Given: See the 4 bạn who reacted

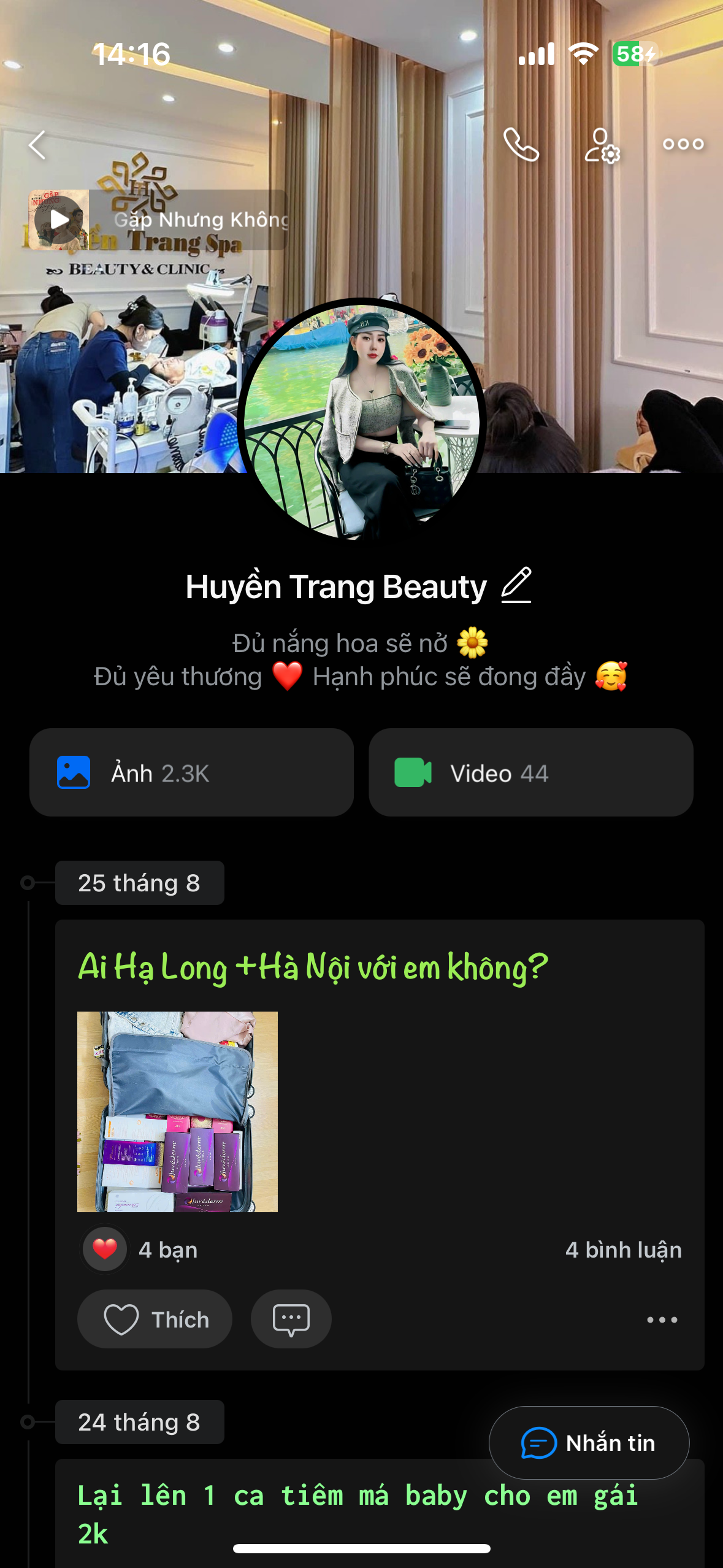Looking at the screenshot, I should [x=141, y=1250].
